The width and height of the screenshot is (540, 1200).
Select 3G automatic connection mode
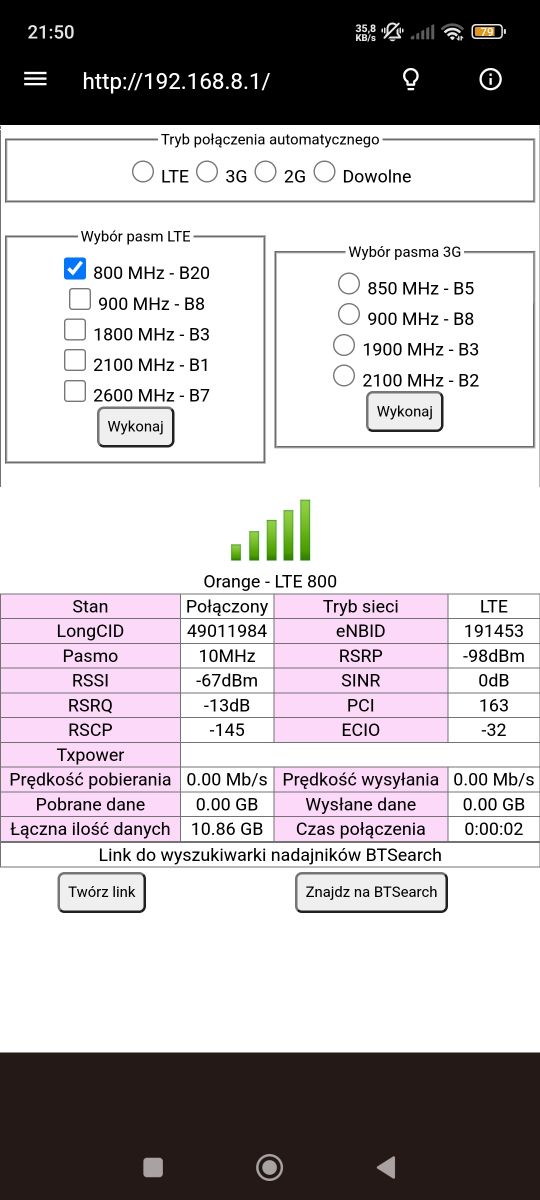click(207, 172)
